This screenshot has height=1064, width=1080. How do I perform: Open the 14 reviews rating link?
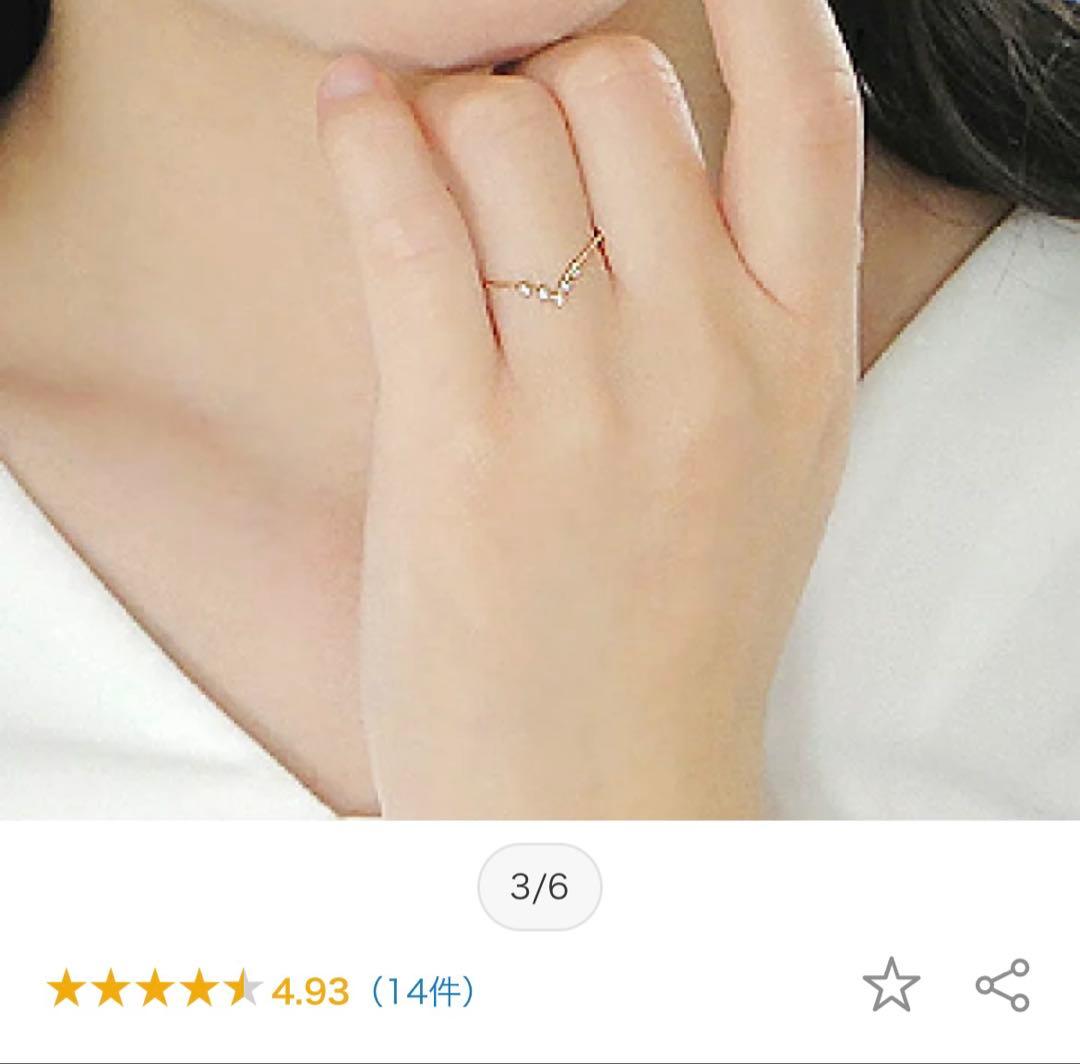[x=420, y=991]
